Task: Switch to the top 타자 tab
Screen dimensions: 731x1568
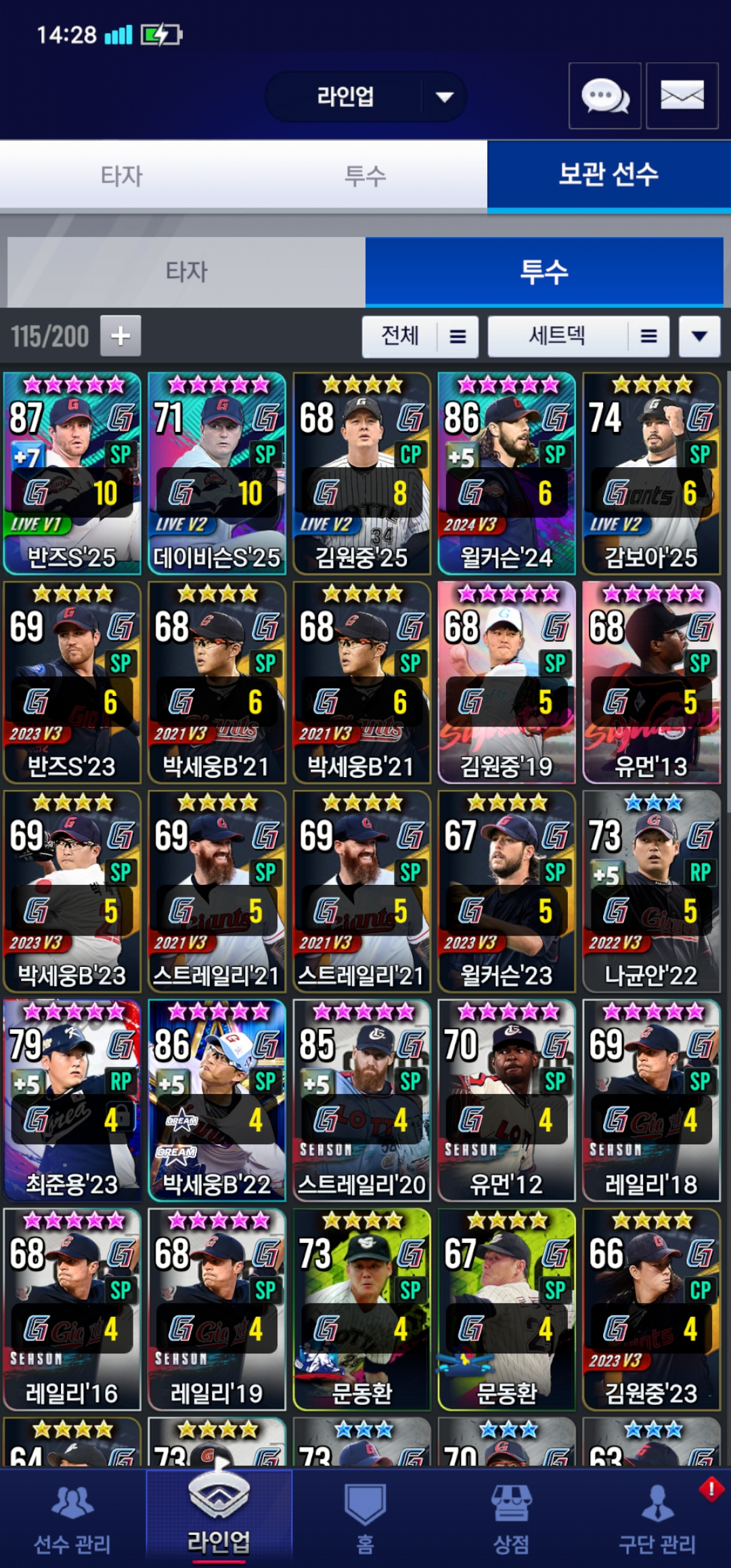Action: (x=122, y=176)
